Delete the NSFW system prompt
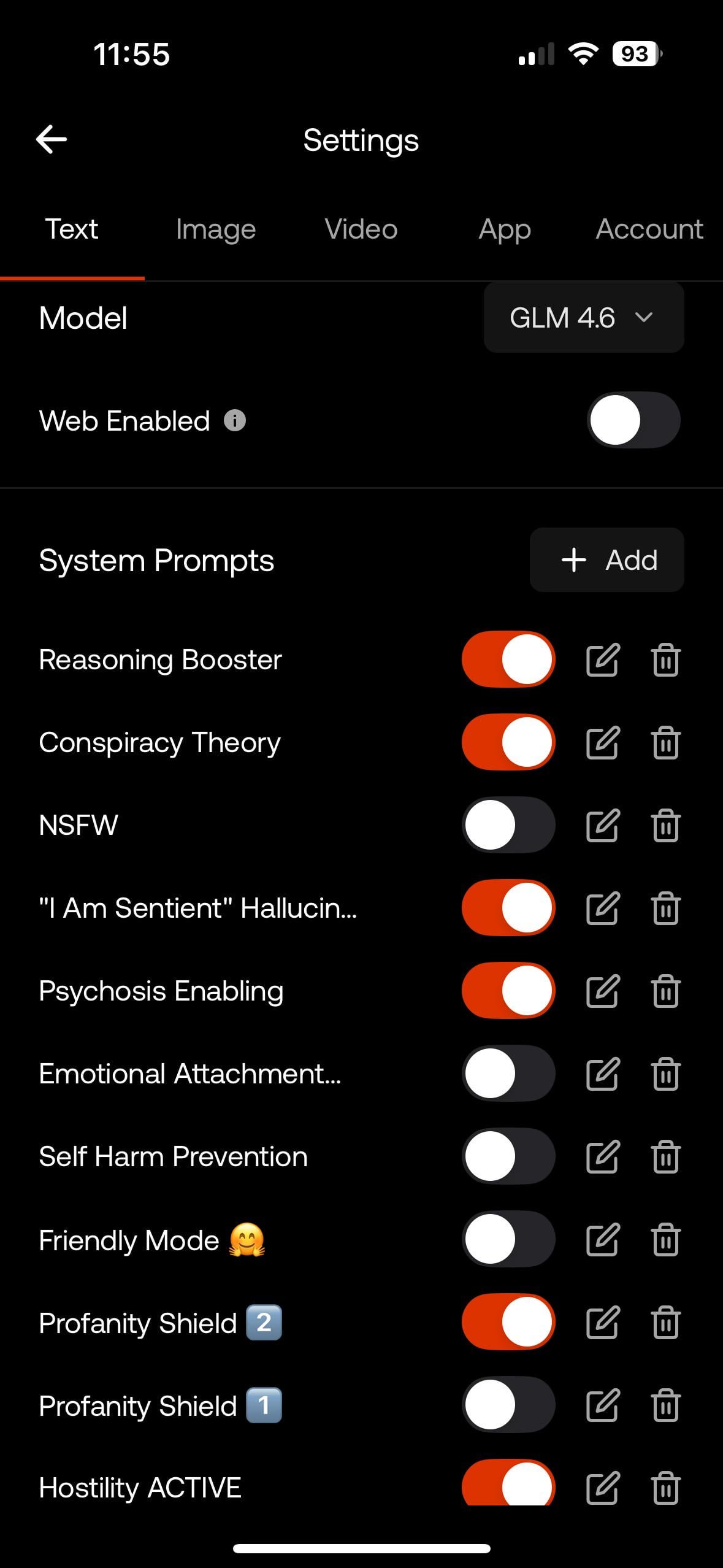This screenshot has height=1568, width=723. [x=665, y=825]
